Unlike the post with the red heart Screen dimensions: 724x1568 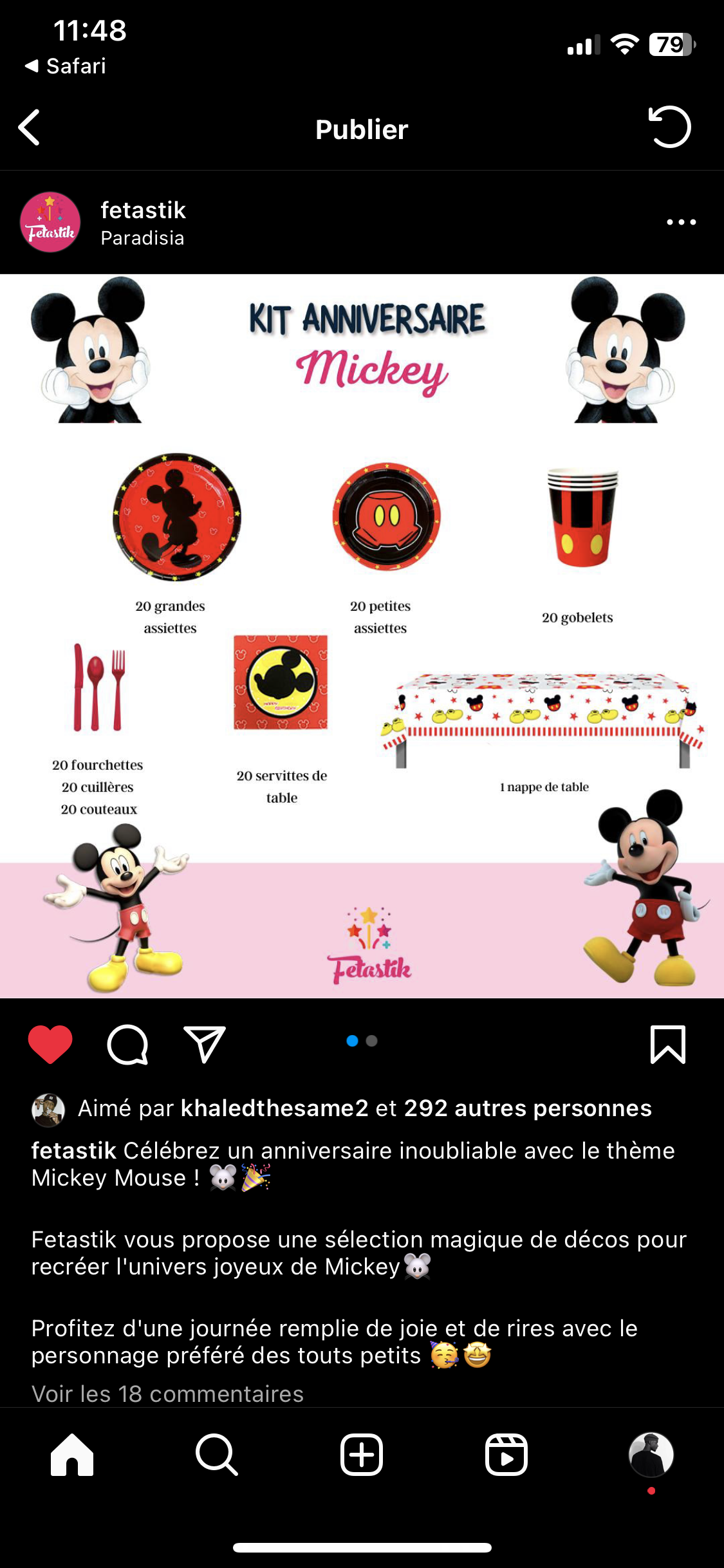point(50,1044)
